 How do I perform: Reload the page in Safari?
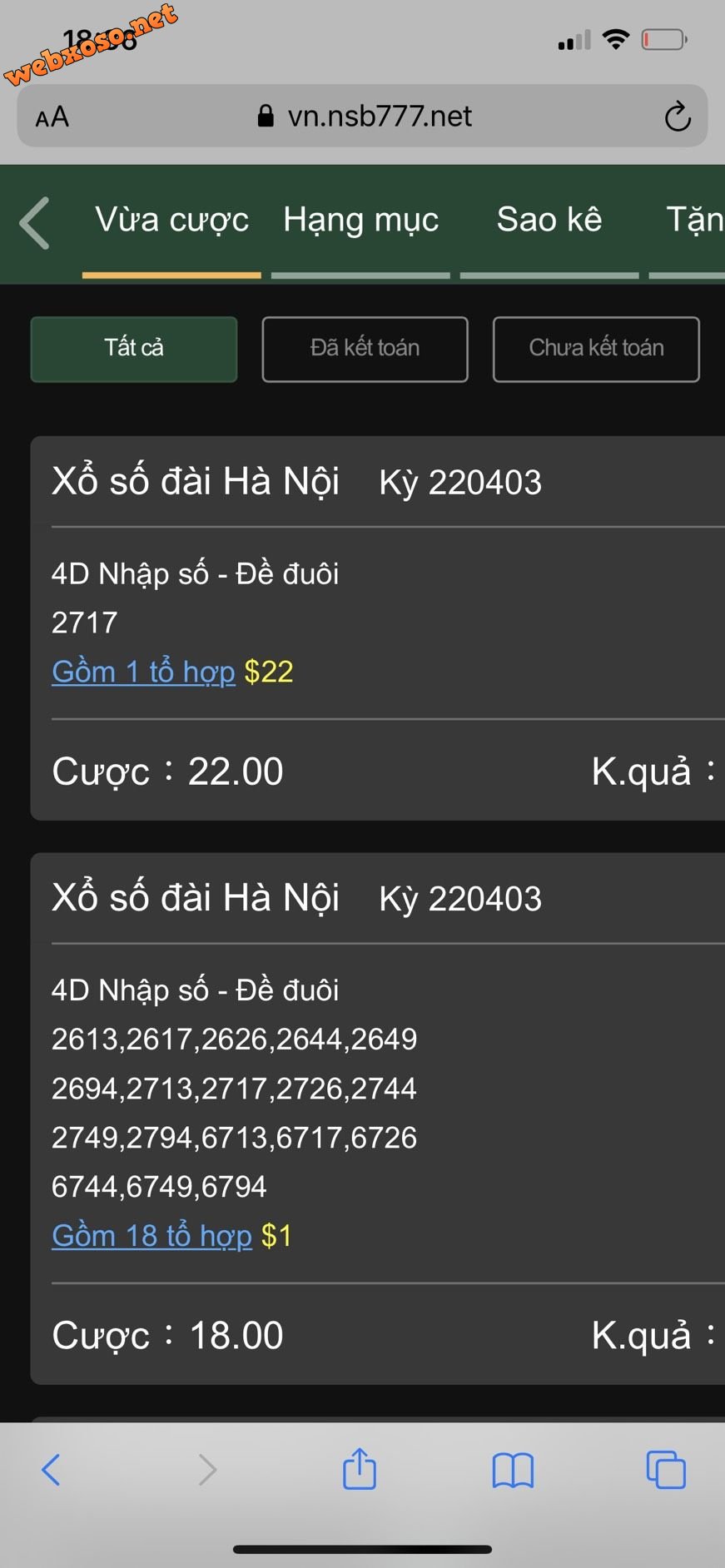[678, 117]
